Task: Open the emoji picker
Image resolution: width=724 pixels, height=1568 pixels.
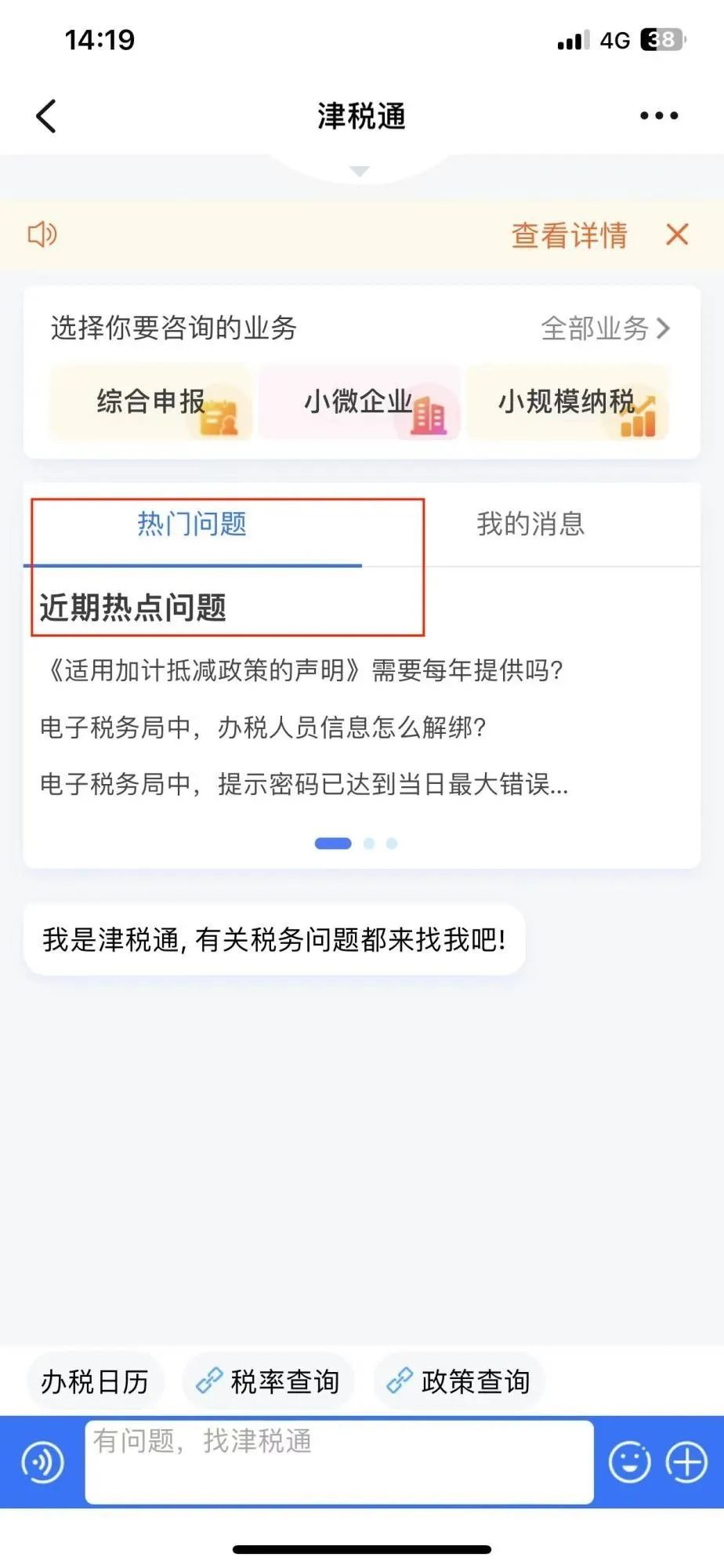Action: (x=629, y=1462)
